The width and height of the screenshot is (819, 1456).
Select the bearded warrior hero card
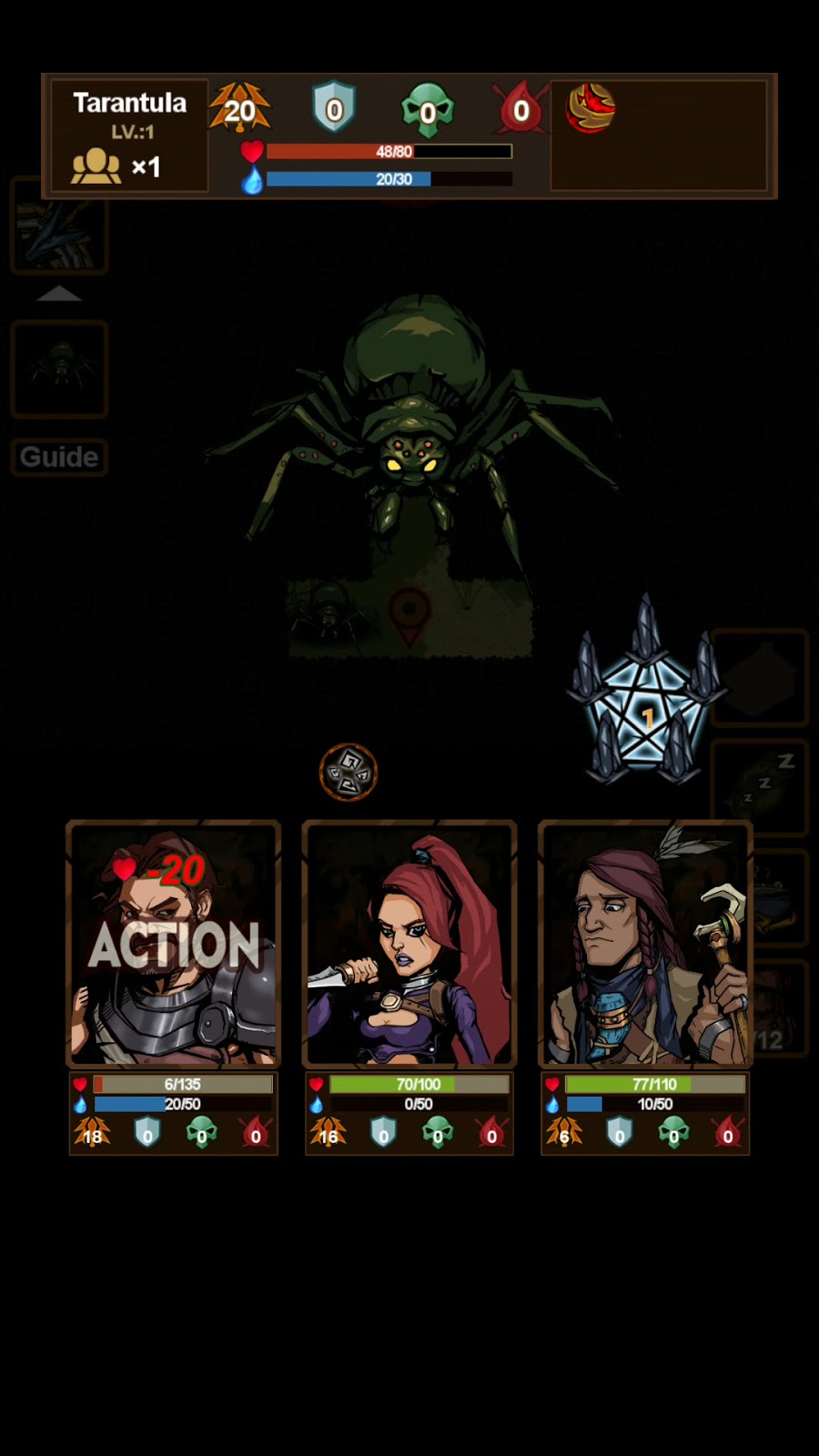(x=173, y=944)
